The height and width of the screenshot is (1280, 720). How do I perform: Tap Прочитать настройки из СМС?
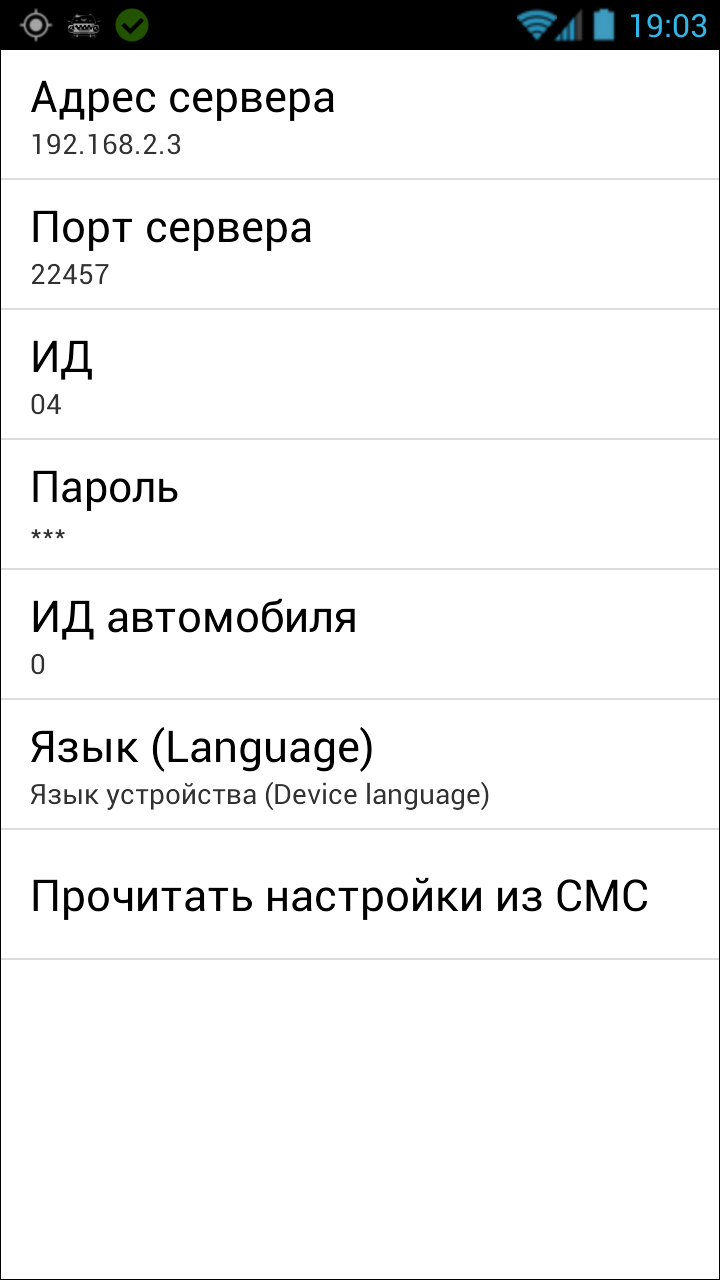coord(360,896)
